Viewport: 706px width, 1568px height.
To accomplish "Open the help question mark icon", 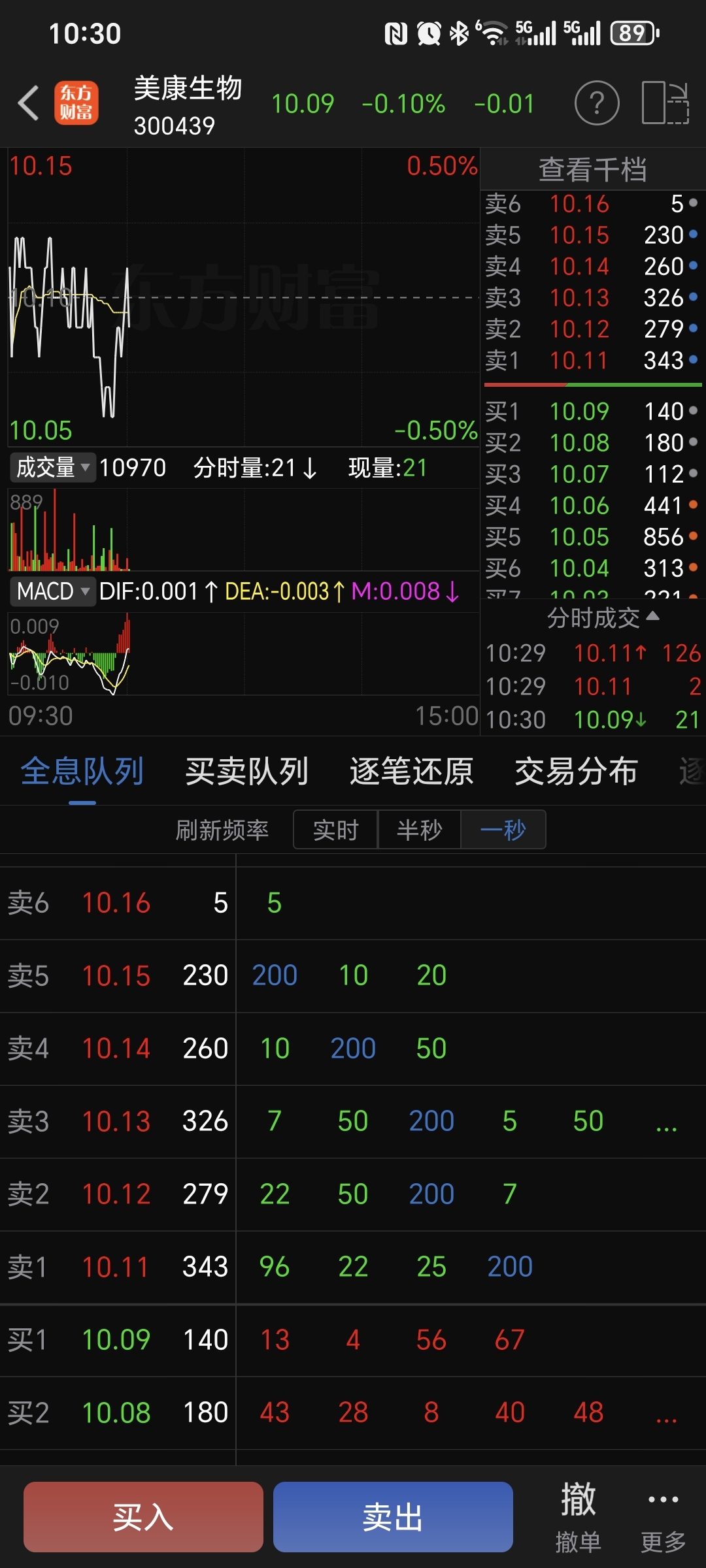I will 597,103.
